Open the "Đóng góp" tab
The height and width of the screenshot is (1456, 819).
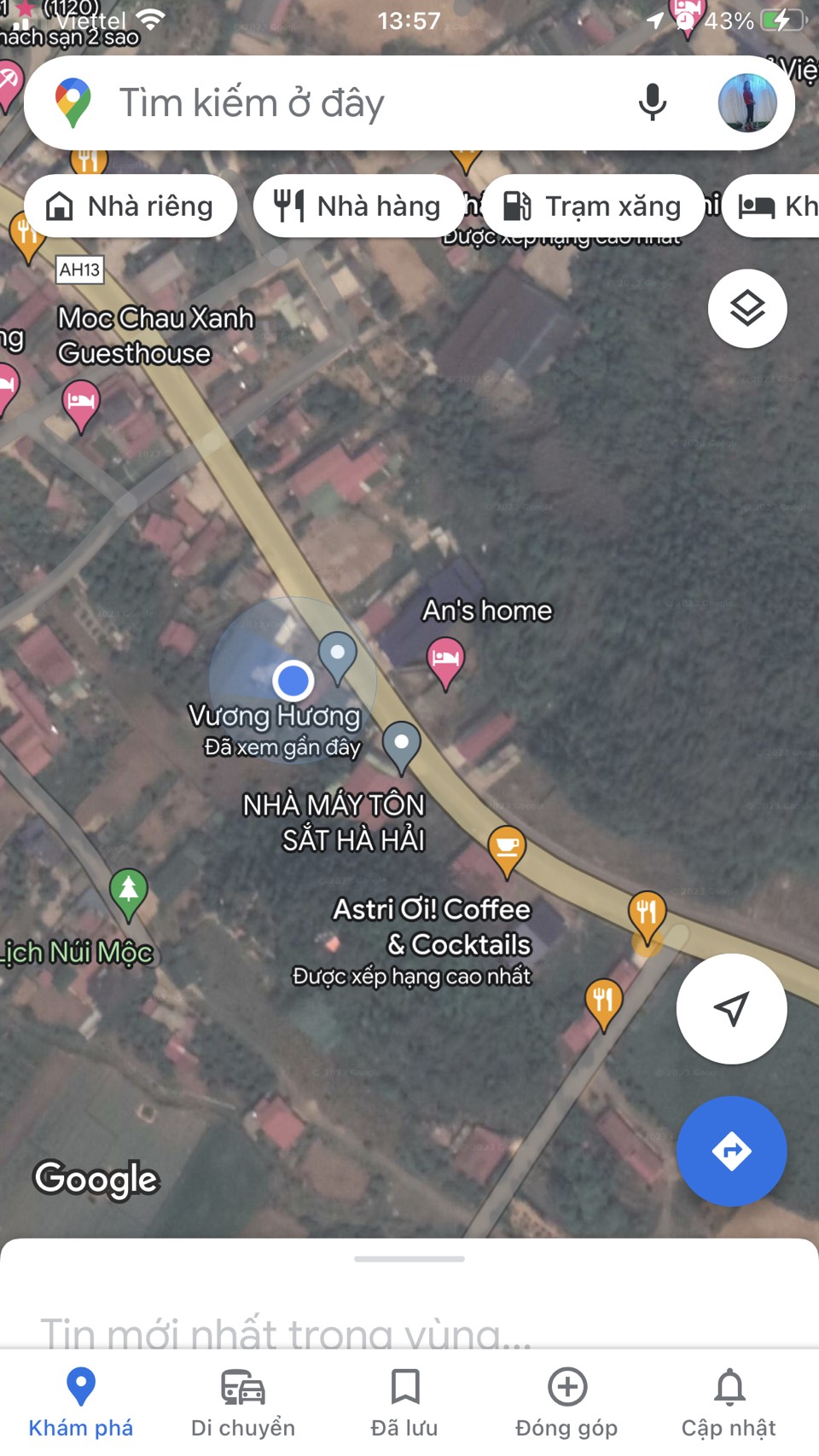pyautogui.click(x=566, y=1403)
